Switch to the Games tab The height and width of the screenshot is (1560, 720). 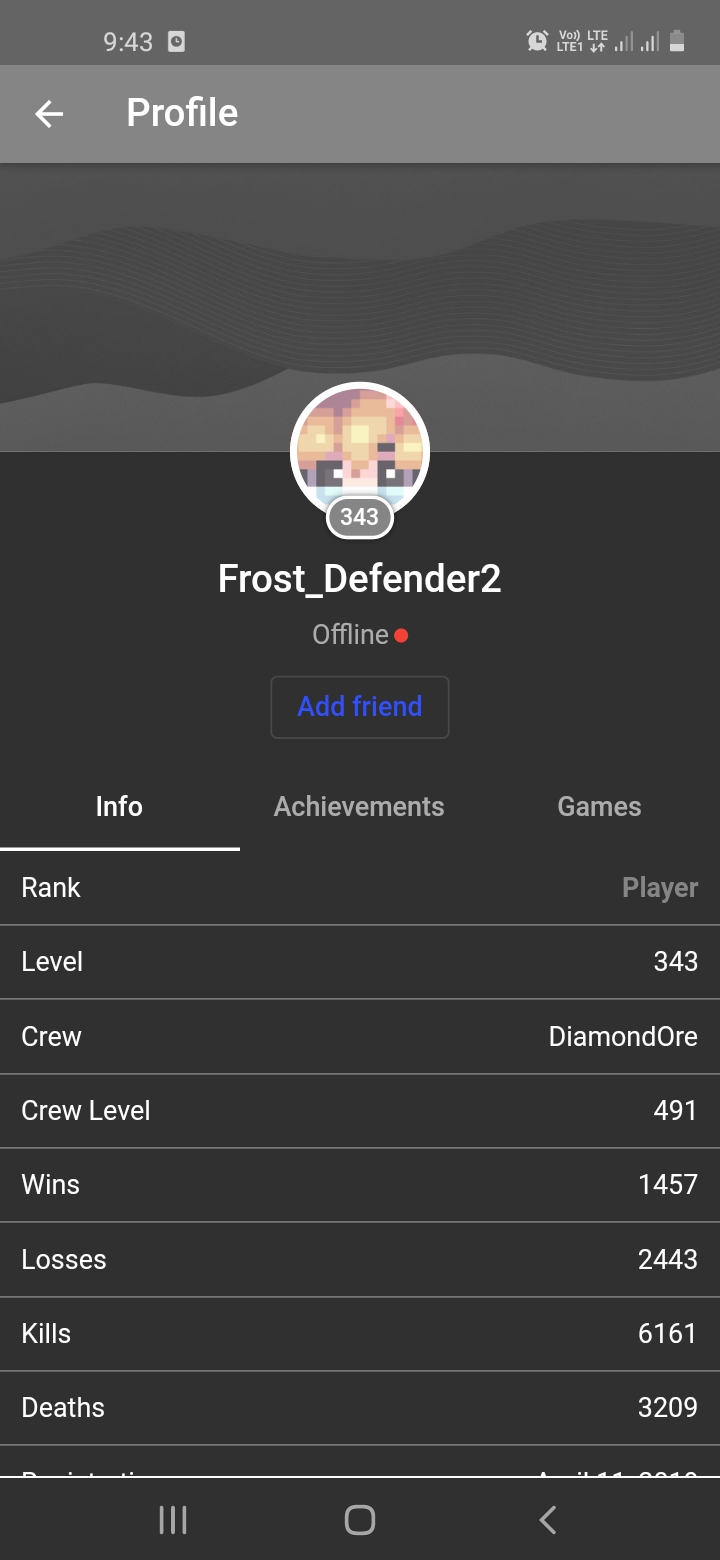pyautogui.click(x=599, y=807)
